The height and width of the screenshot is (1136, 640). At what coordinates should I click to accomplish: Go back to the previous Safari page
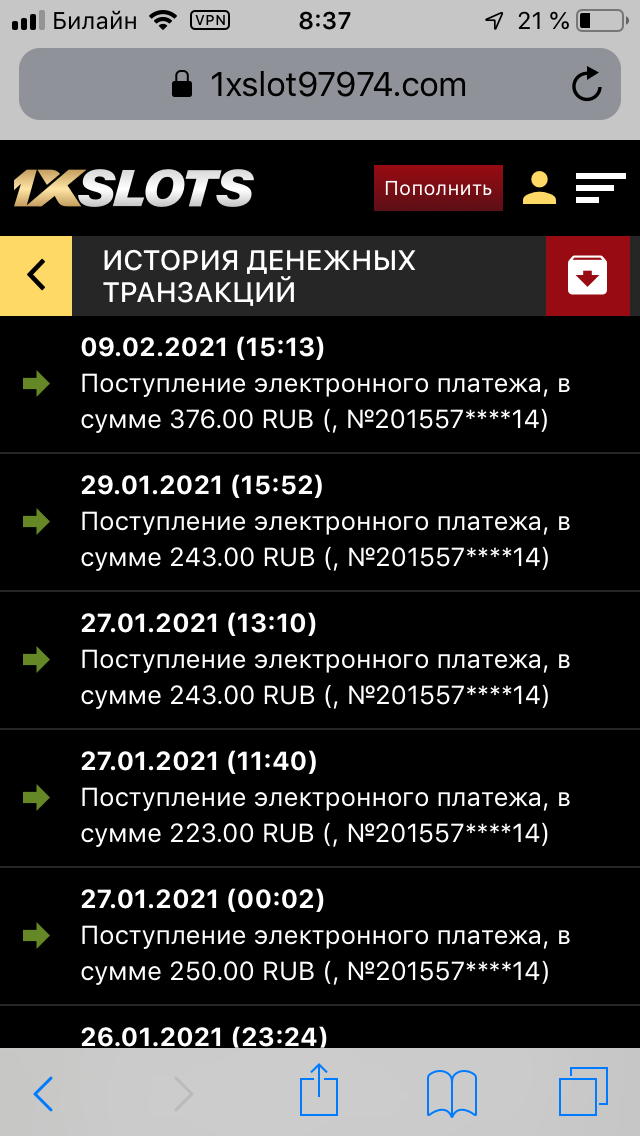tap(43, 1094)
